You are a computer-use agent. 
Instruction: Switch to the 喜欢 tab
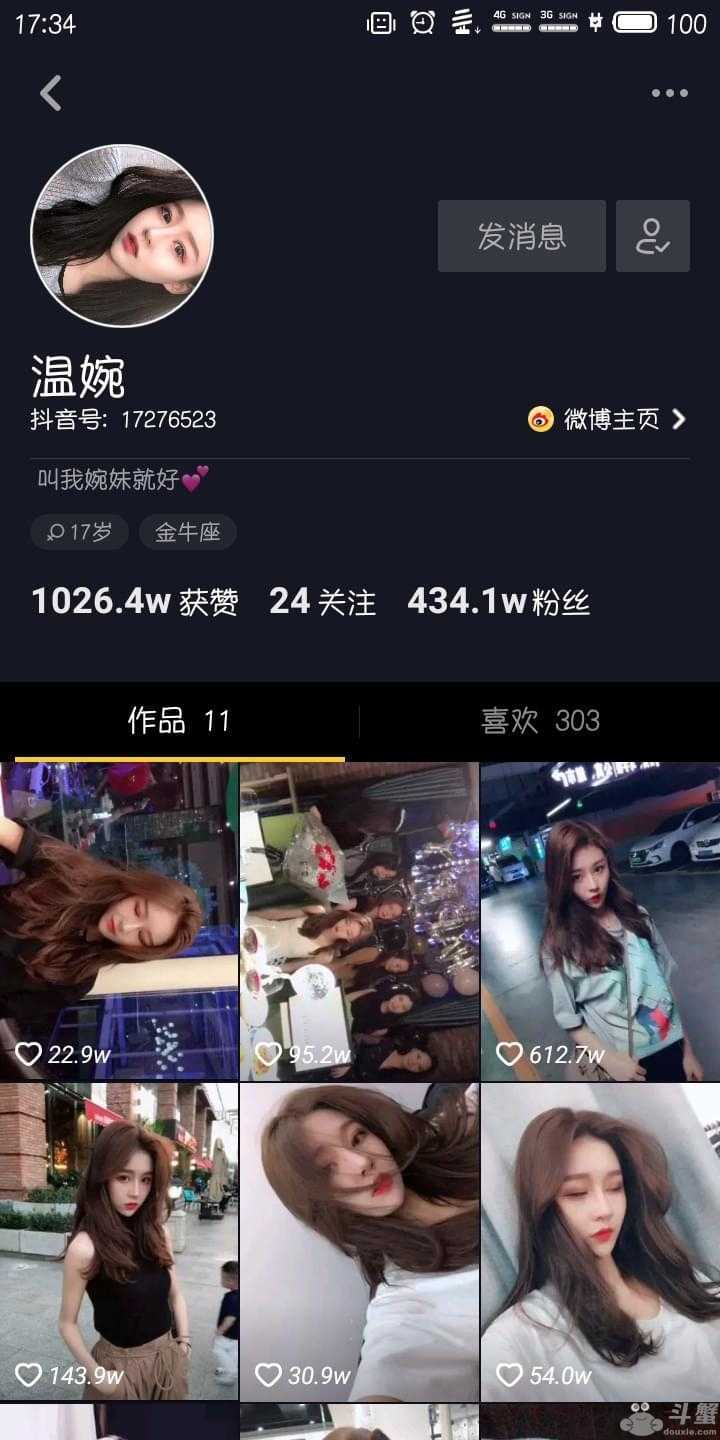[x=540, y=721]
